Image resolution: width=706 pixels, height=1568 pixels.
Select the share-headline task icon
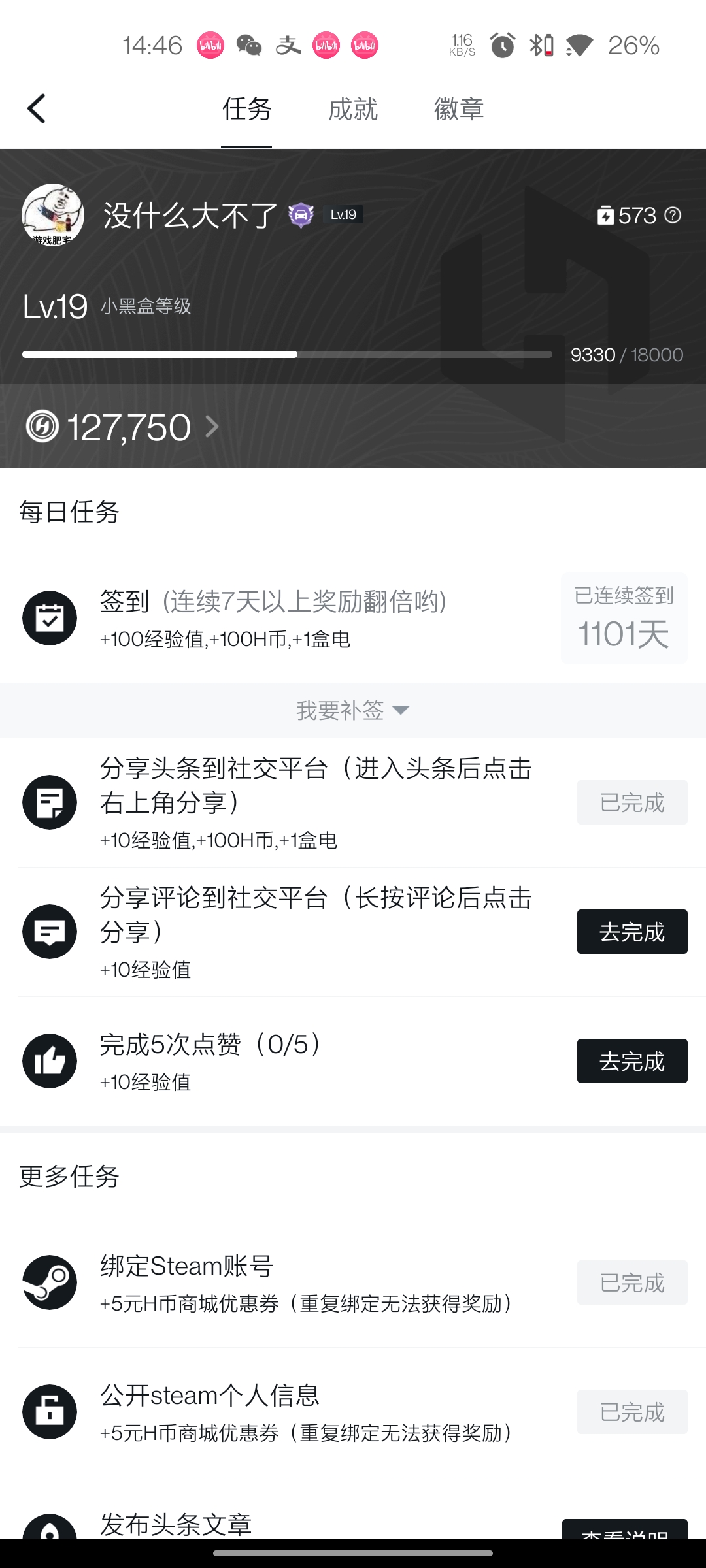[49, 802]
